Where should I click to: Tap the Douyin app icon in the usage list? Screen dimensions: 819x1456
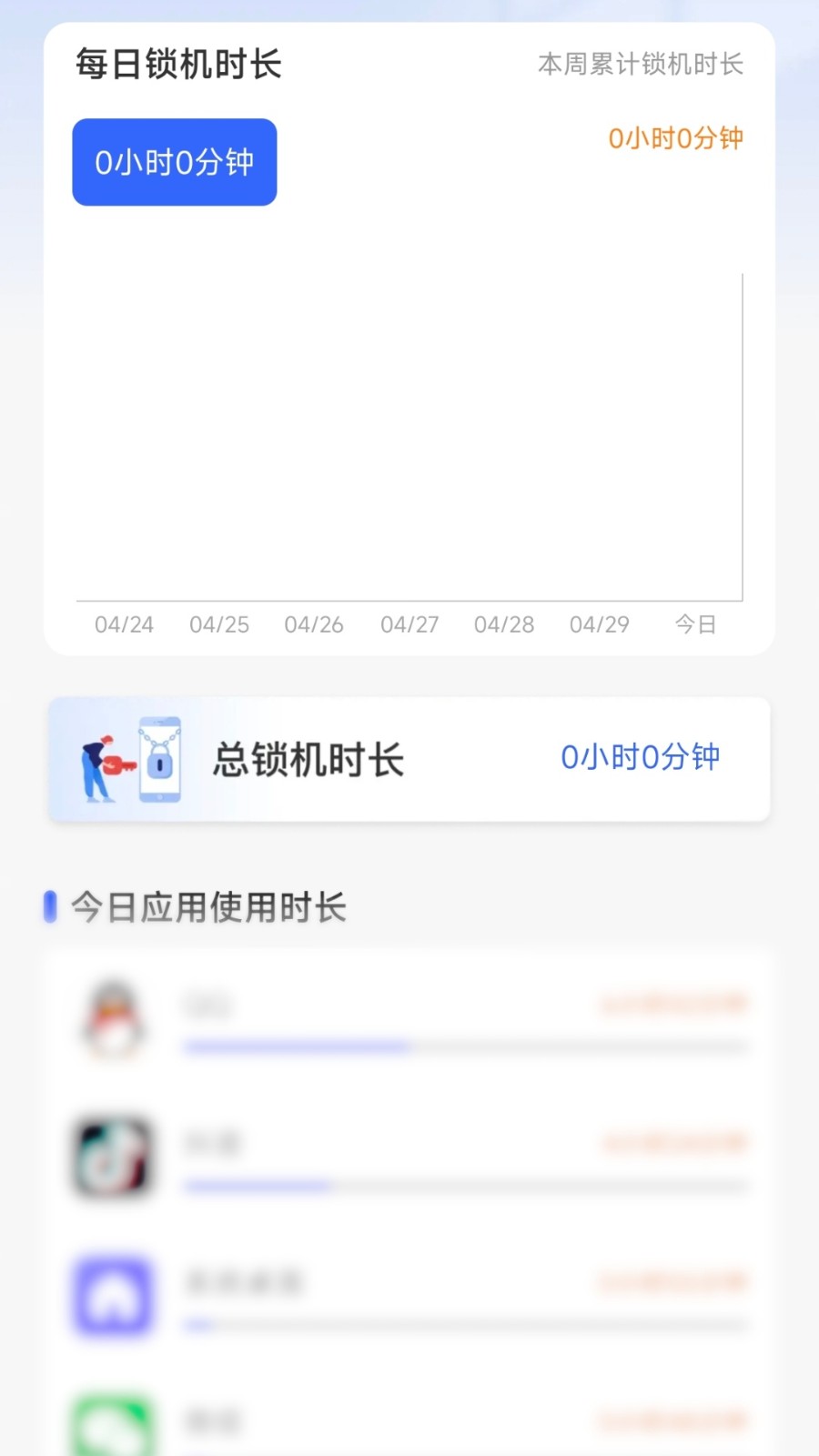click(x=113, y=1158)
